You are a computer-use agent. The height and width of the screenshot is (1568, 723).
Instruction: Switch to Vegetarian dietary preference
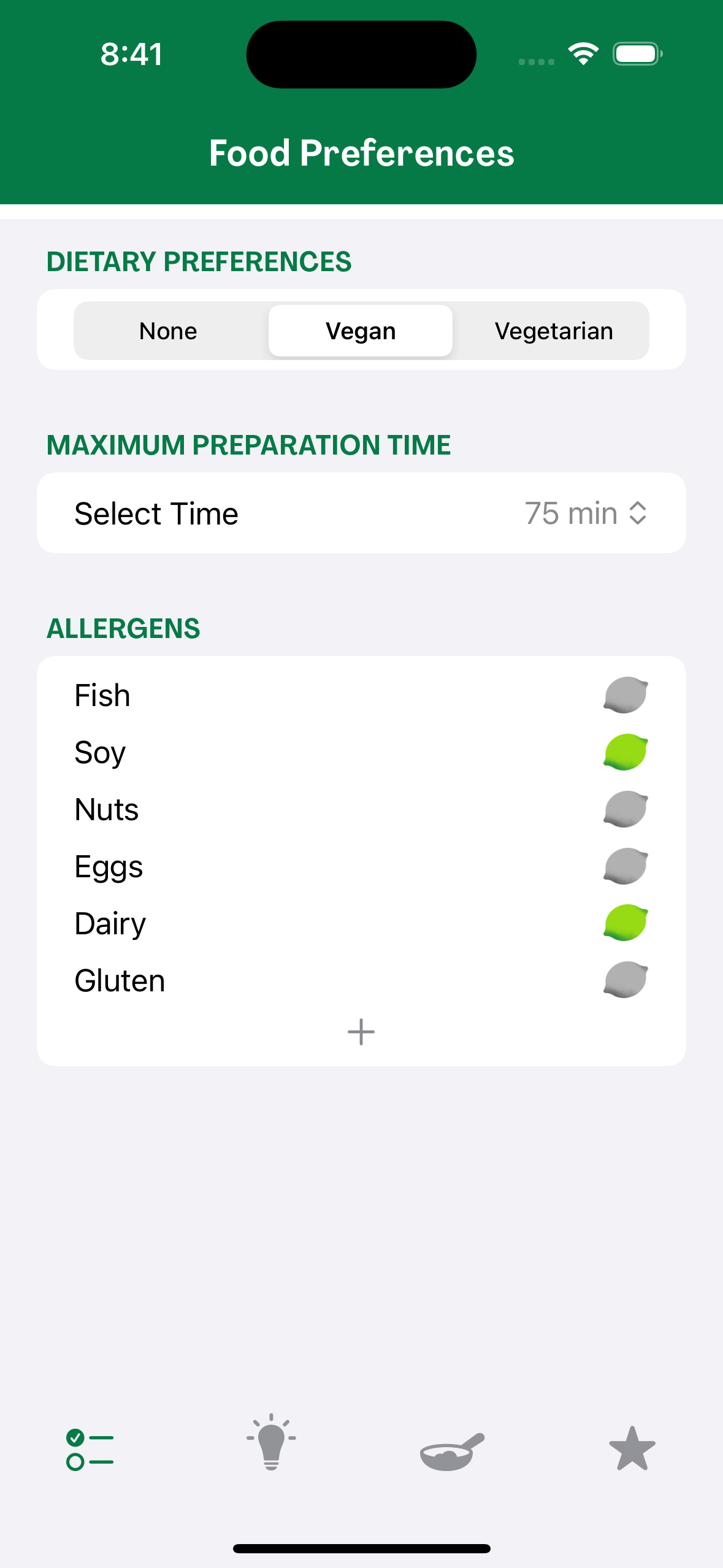553,331
